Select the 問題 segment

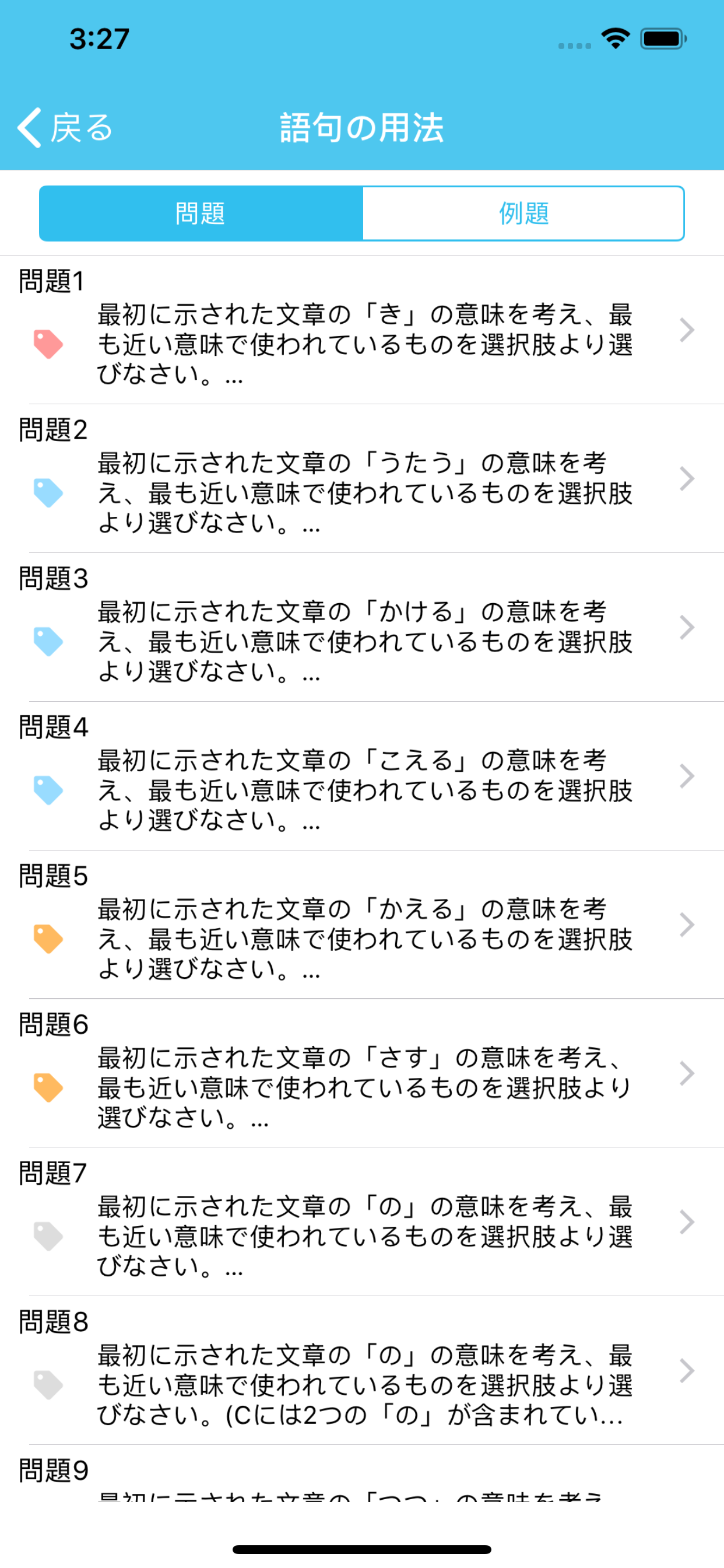[x=201, y=213]
